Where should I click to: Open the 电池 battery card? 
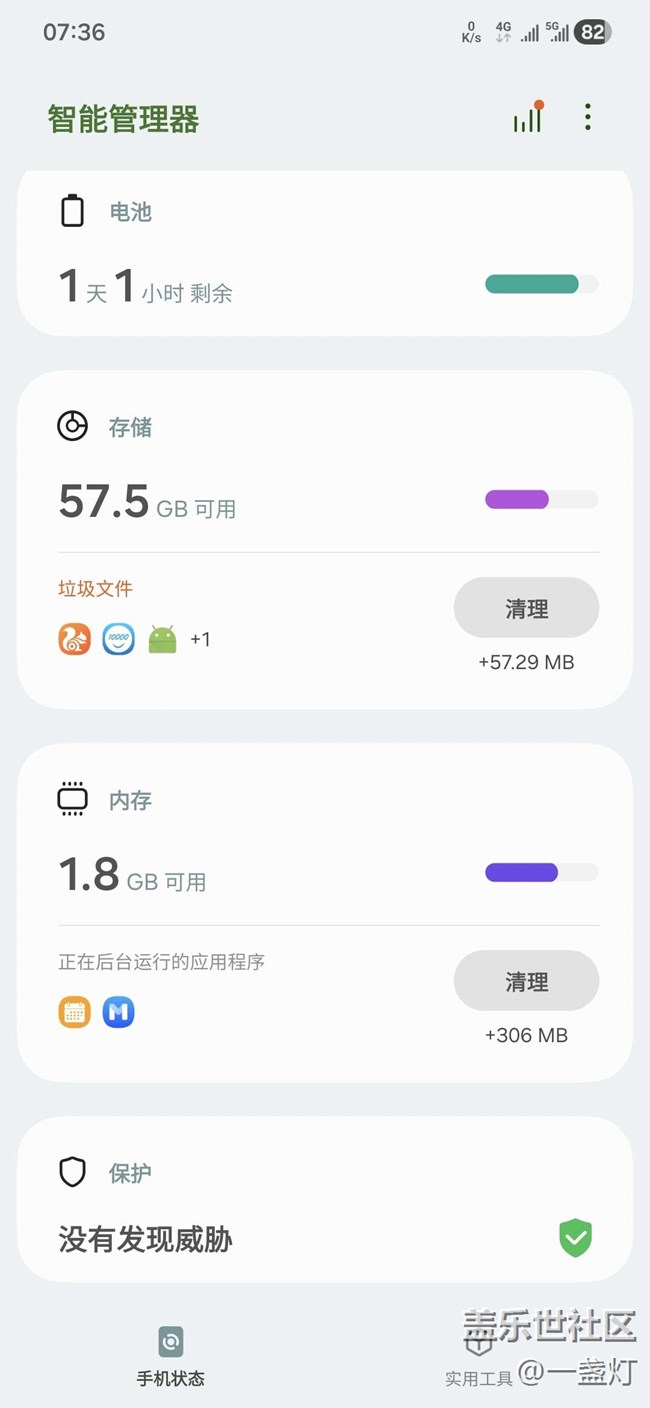point(324,255)
